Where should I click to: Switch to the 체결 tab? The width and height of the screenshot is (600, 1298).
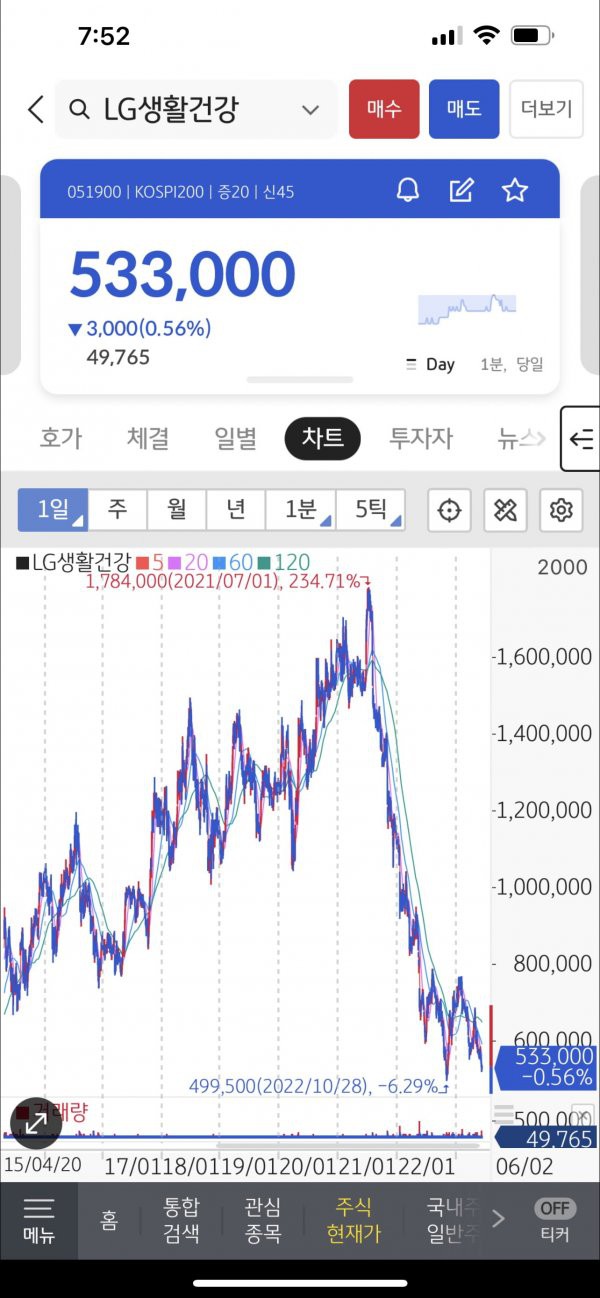point(148,438)
